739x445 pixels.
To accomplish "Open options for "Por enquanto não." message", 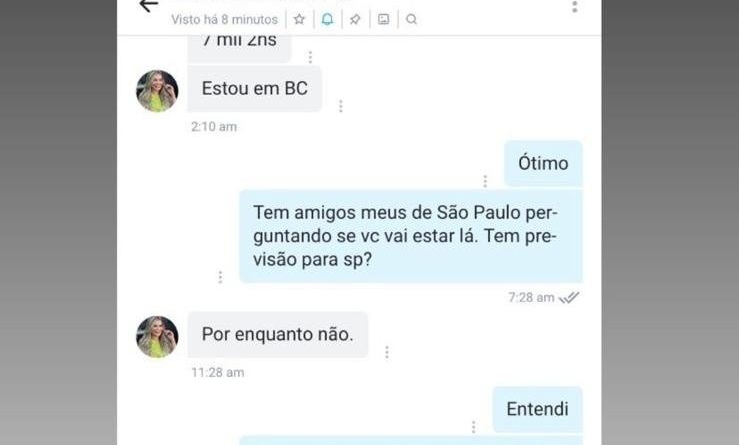I will (x=387, y=352).
